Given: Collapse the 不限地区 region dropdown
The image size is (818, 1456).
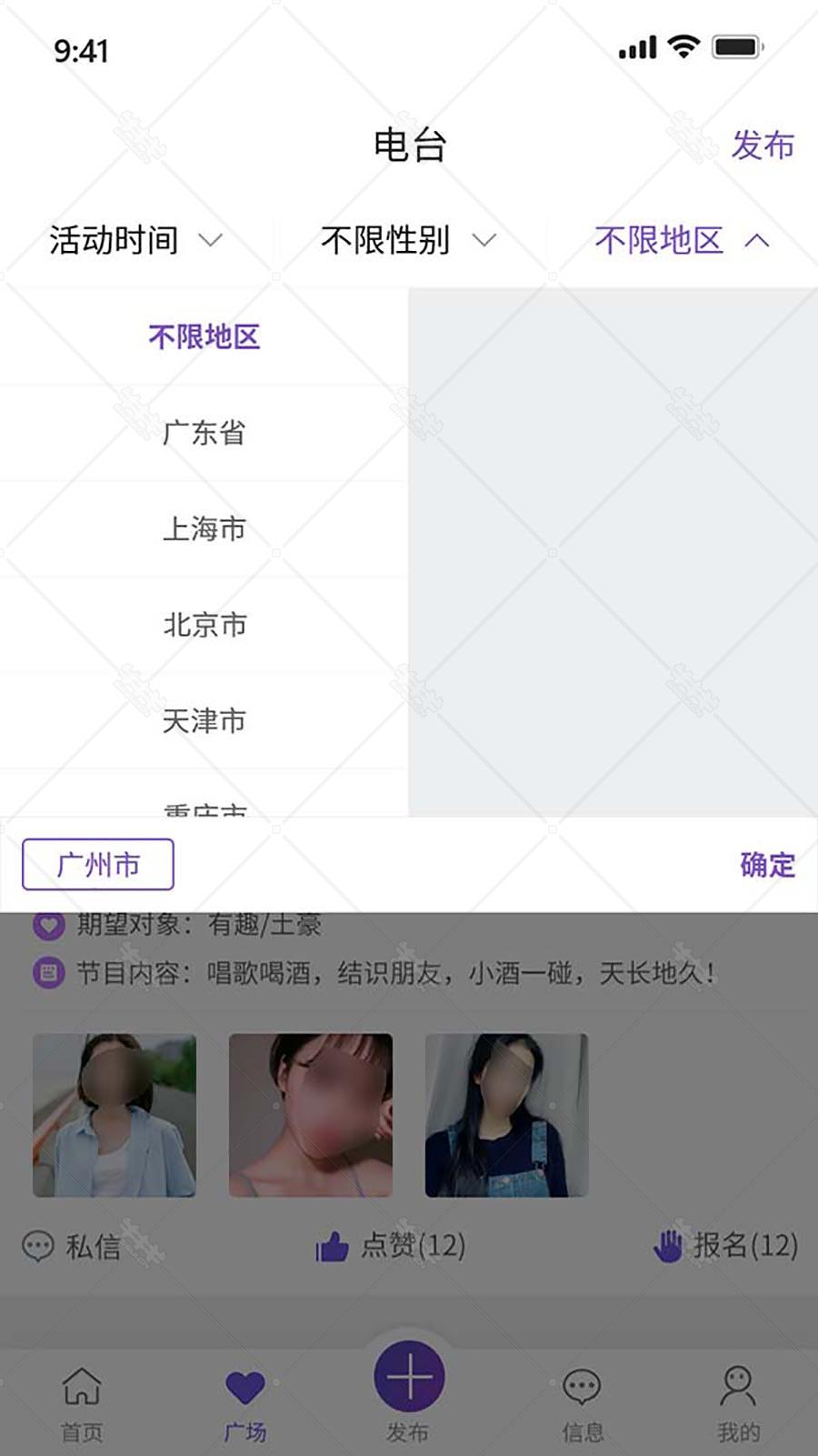Looking at the screenshot, I should (x=682, y=240).
